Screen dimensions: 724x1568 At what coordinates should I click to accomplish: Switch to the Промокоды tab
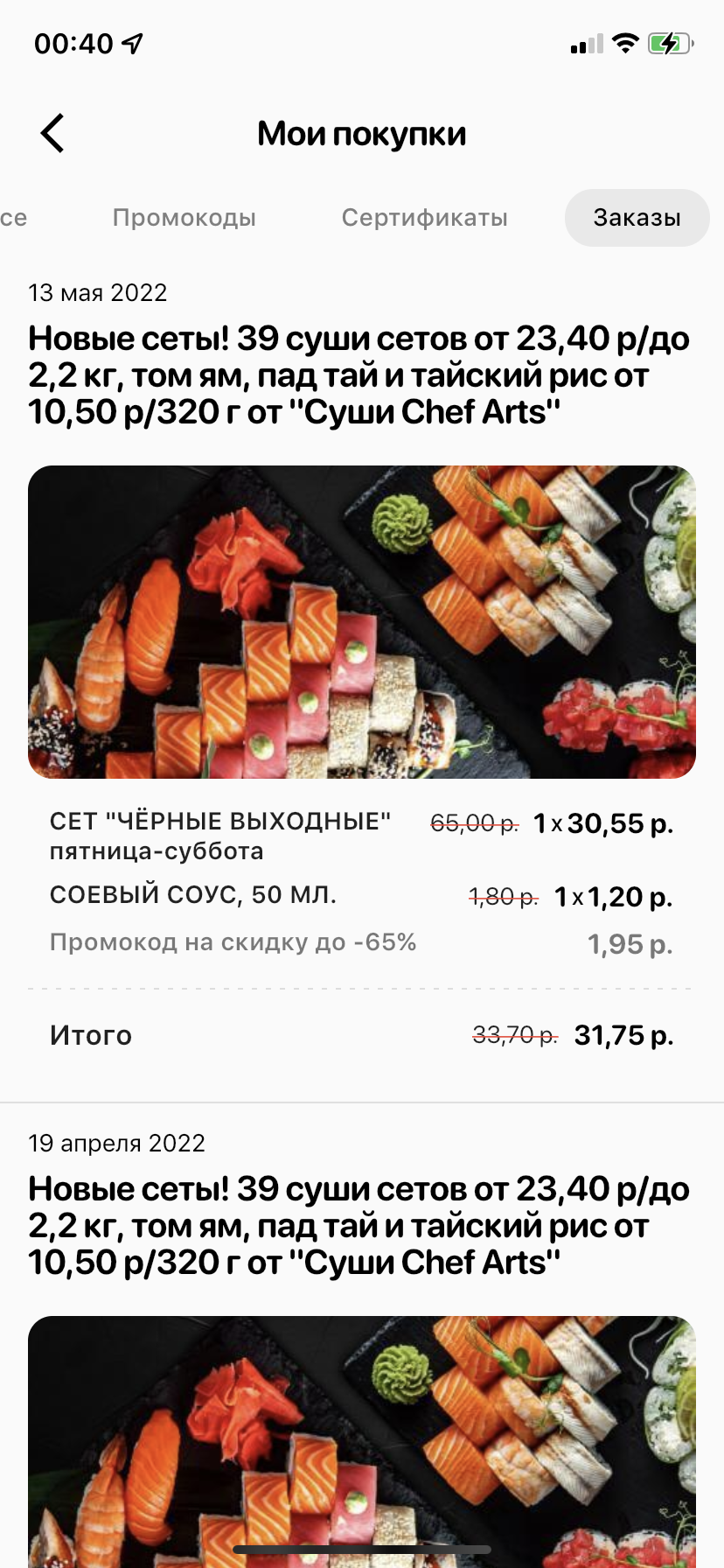coord(184,218)
